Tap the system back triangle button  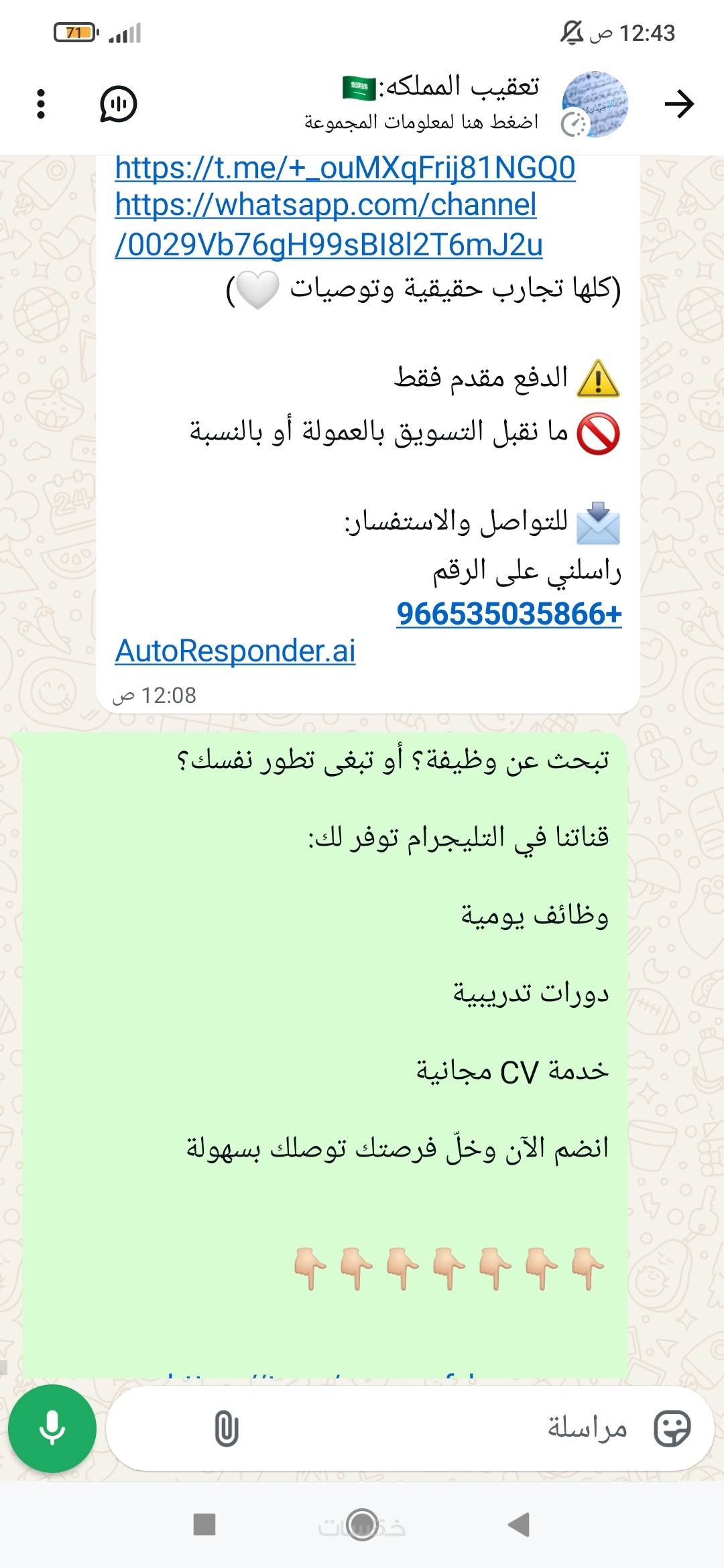(x=518, y=1524)
